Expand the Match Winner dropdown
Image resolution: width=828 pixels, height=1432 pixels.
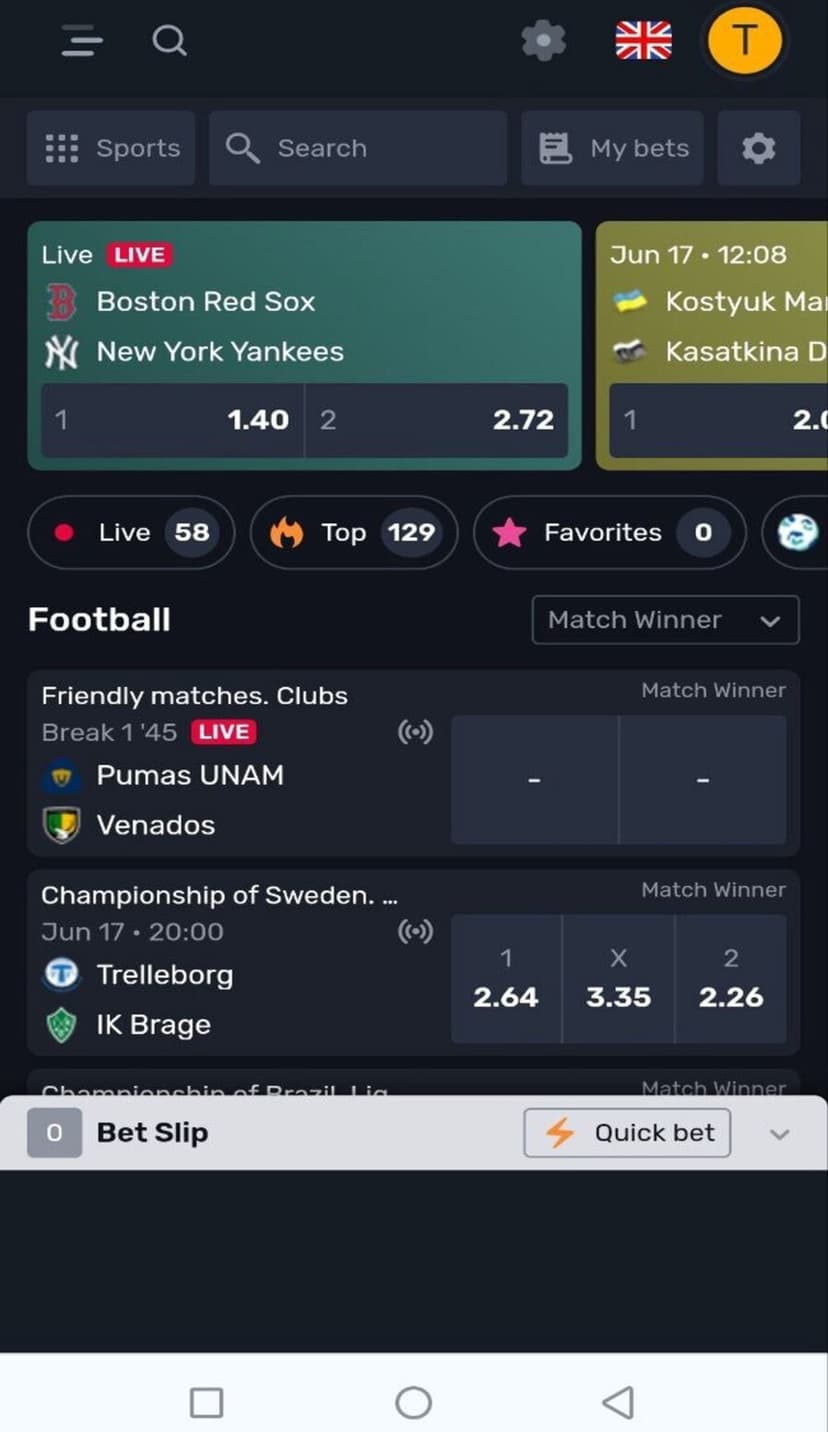pyautogui.click(x=665, y=620)
